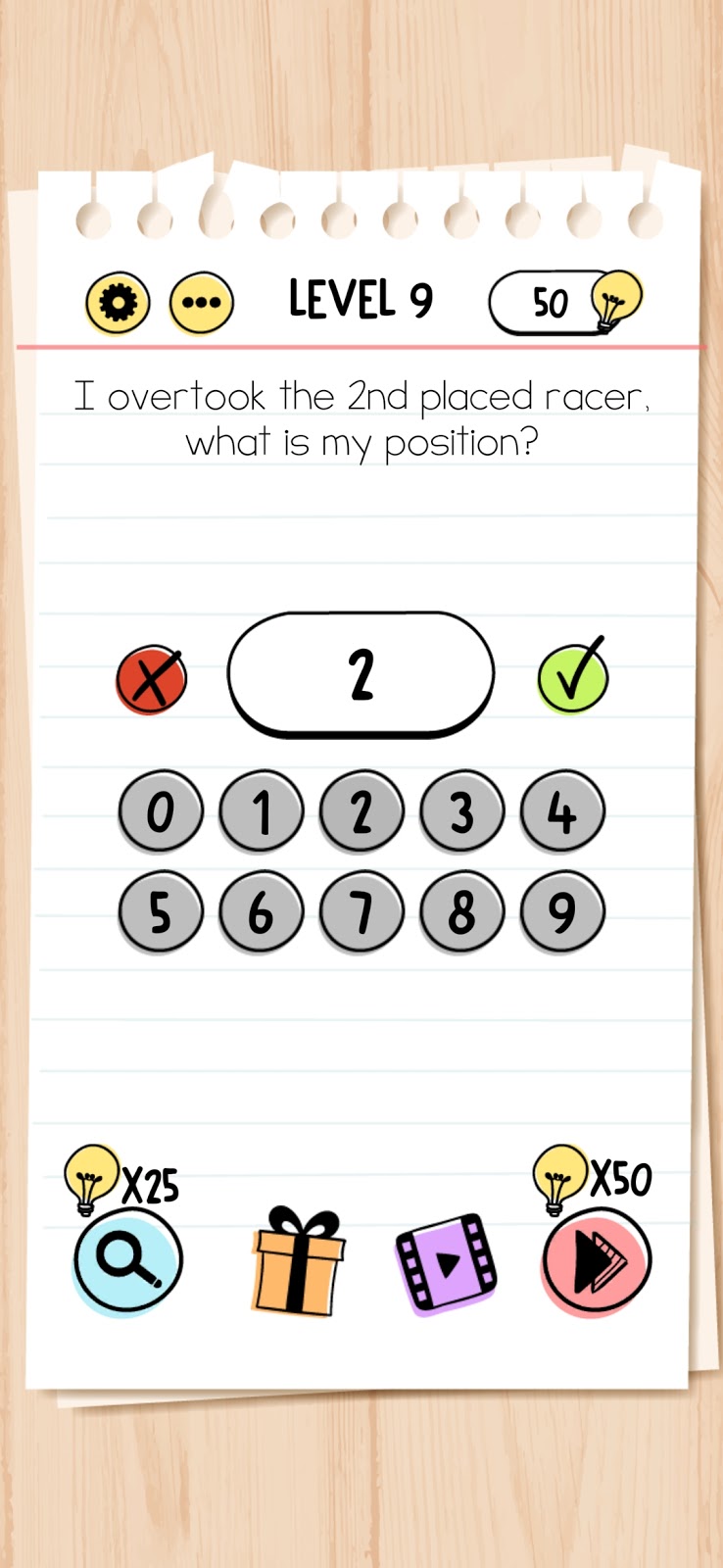Choose the number 4 key
723x1568 pixels.
tap(562, 811)
